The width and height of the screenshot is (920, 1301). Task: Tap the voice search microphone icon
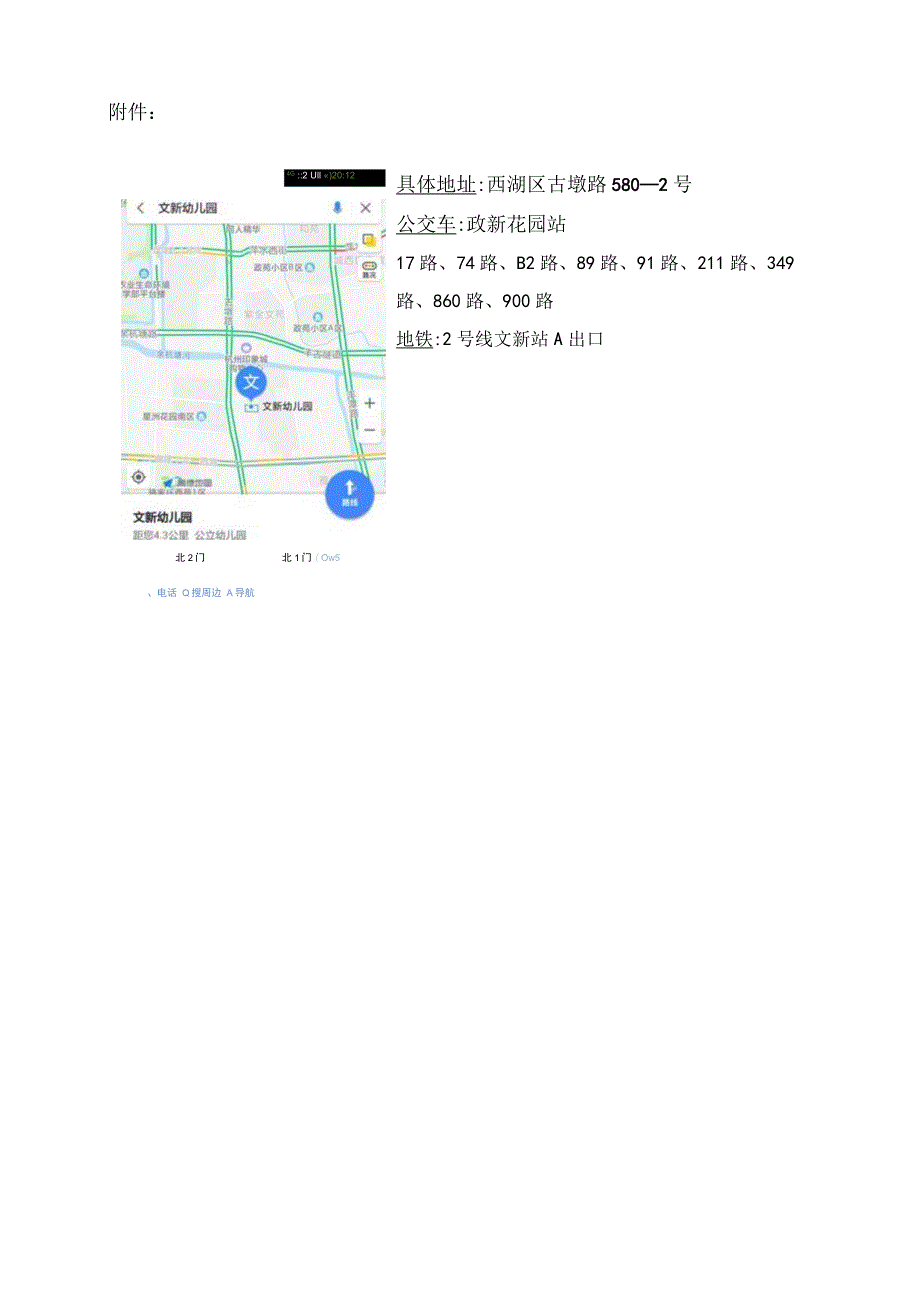[x=337, y=207]
